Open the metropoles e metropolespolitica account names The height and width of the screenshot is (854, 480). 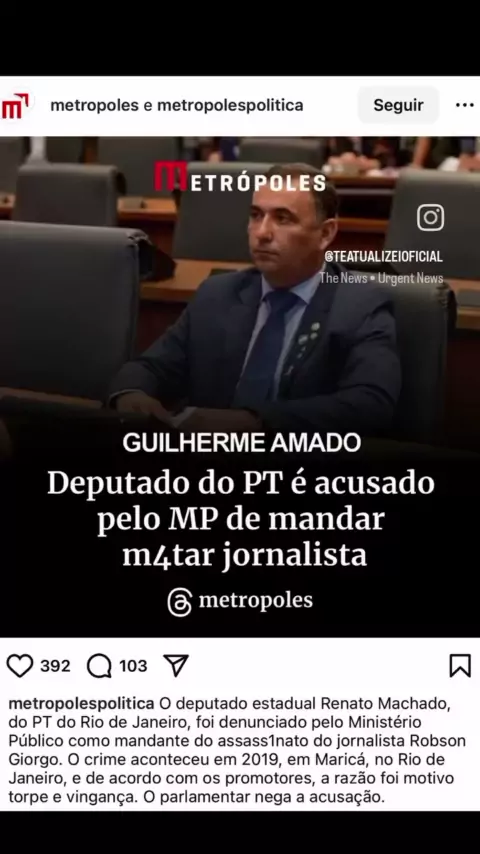[x=177, y=105]
